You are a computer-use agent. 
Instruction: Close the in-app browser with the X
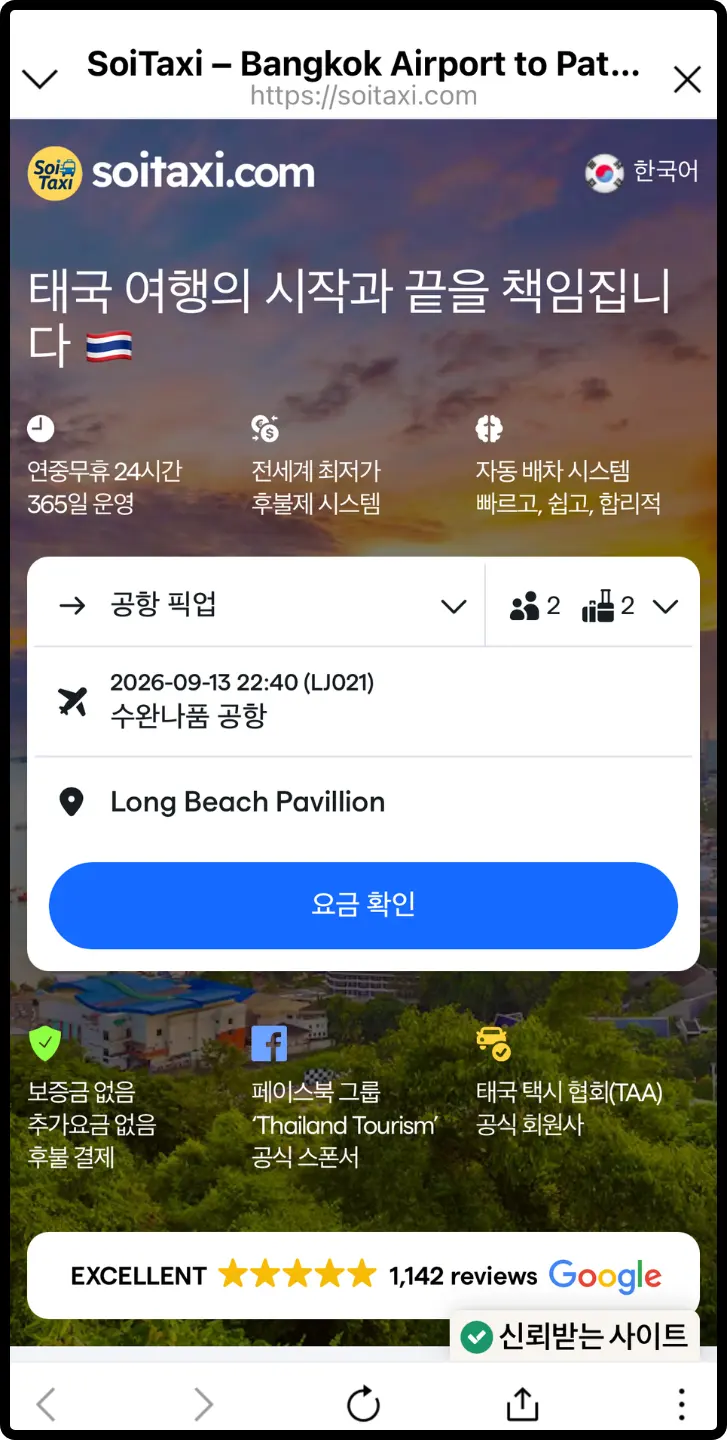pos(687,80)
